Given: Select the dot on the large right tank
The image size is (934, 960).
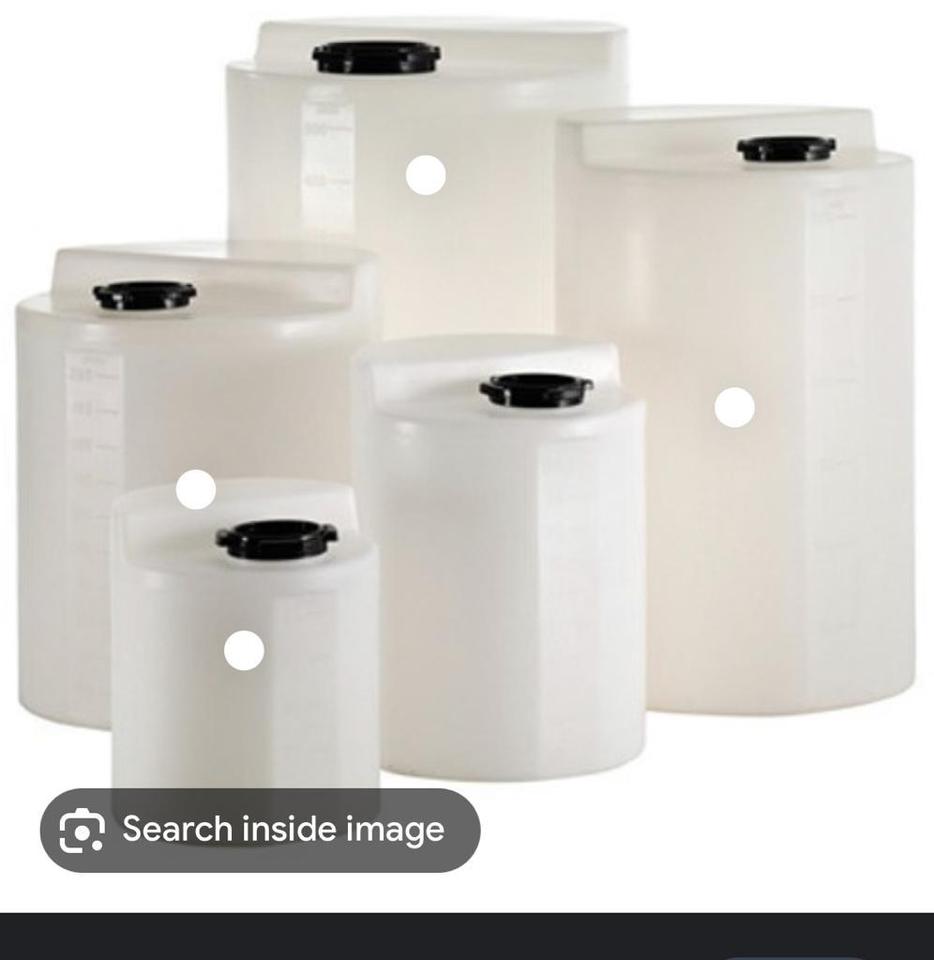Looking at the screenshot, I should point(734,407).
